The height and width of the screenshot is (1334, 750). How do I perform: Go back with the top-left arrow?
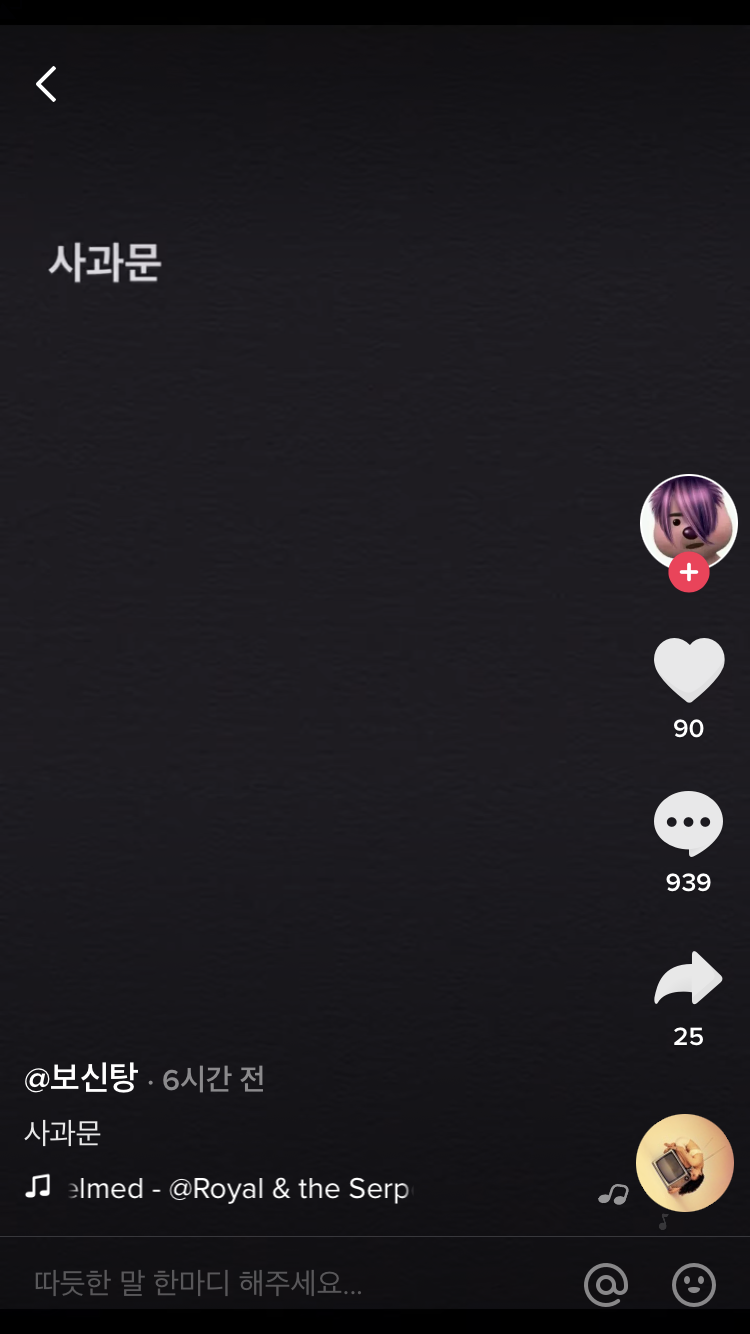pos(46,85)
